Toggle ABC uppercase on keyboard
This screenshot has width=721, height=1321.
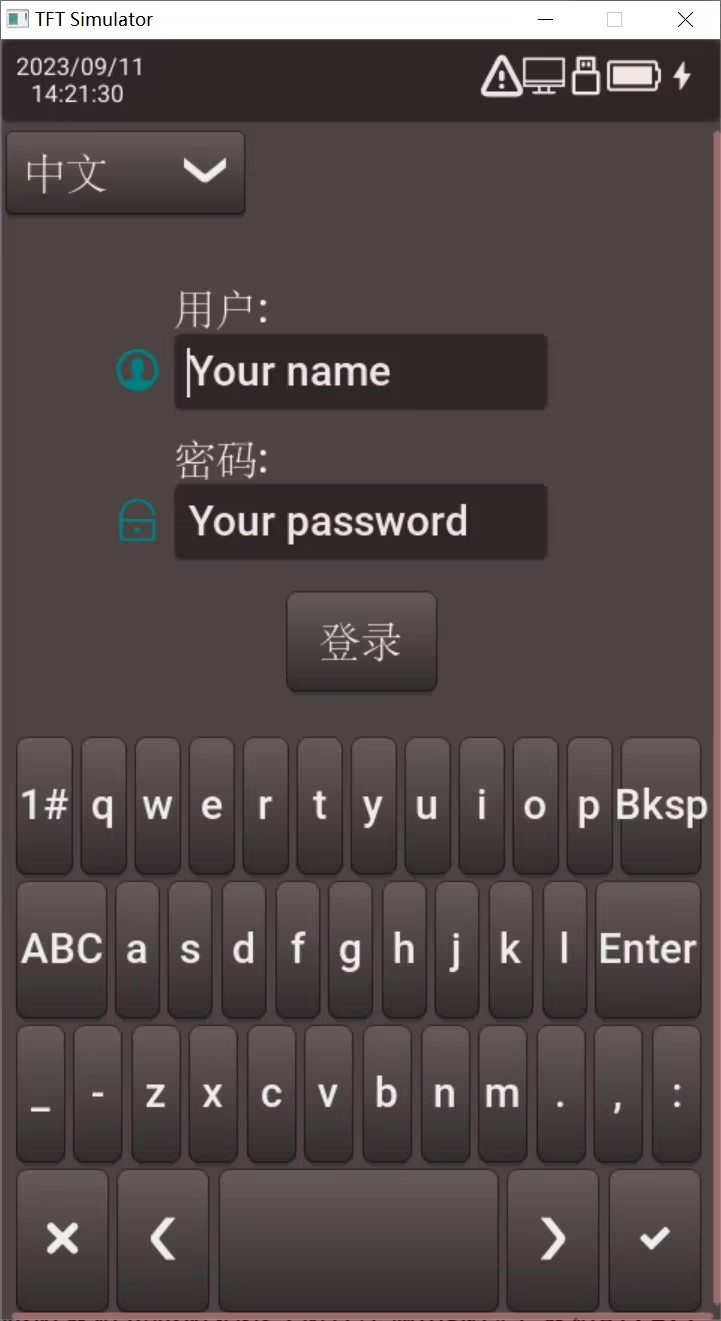click(62, 949)
